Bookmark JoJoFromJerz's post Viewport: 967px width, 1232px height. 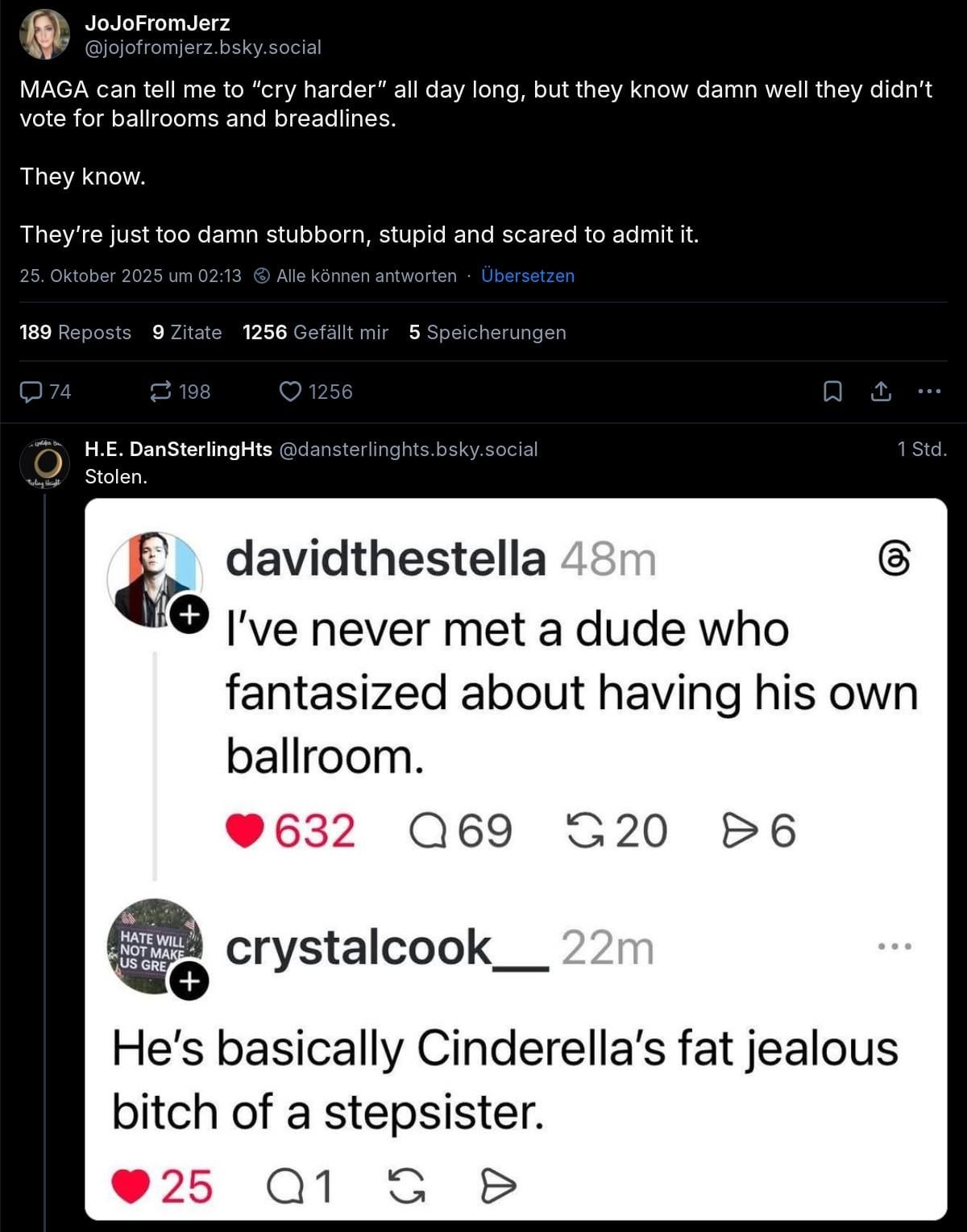(x=832, y=392)
